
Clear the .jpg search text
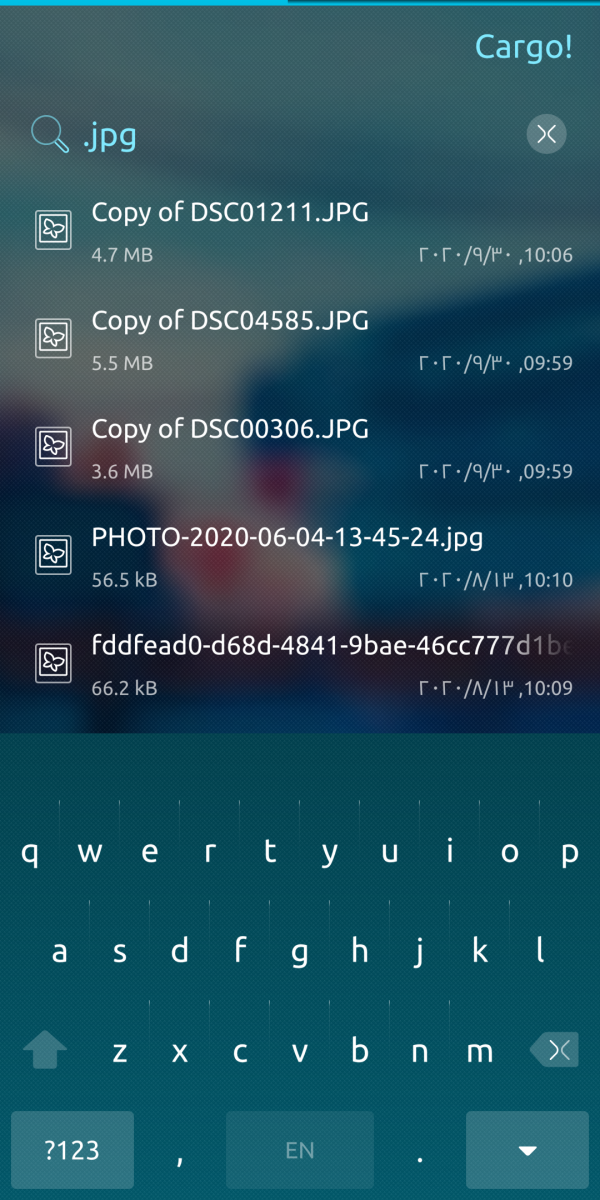pyautogui.click(x=546, y=134)
